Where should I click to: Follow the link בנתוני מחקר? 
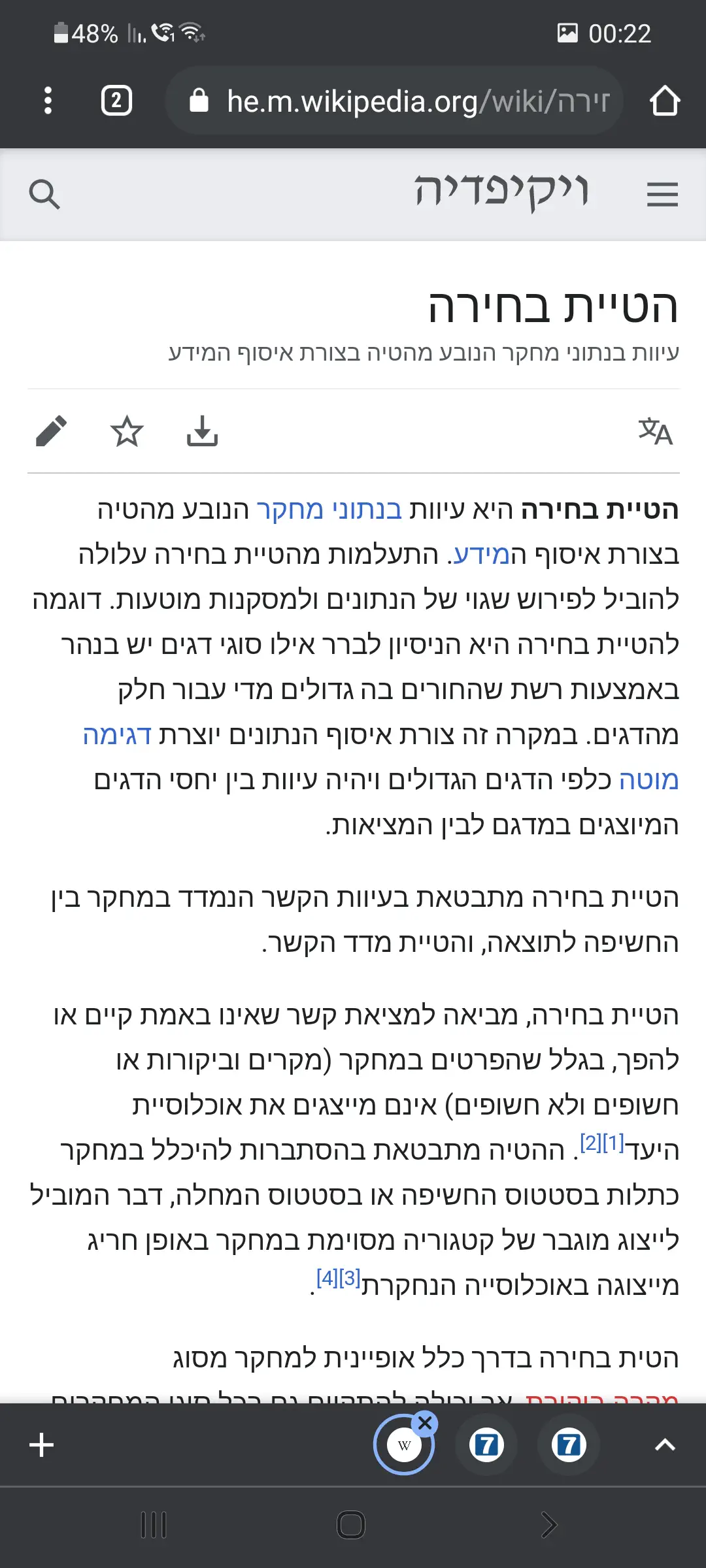(x=329, y=510)
